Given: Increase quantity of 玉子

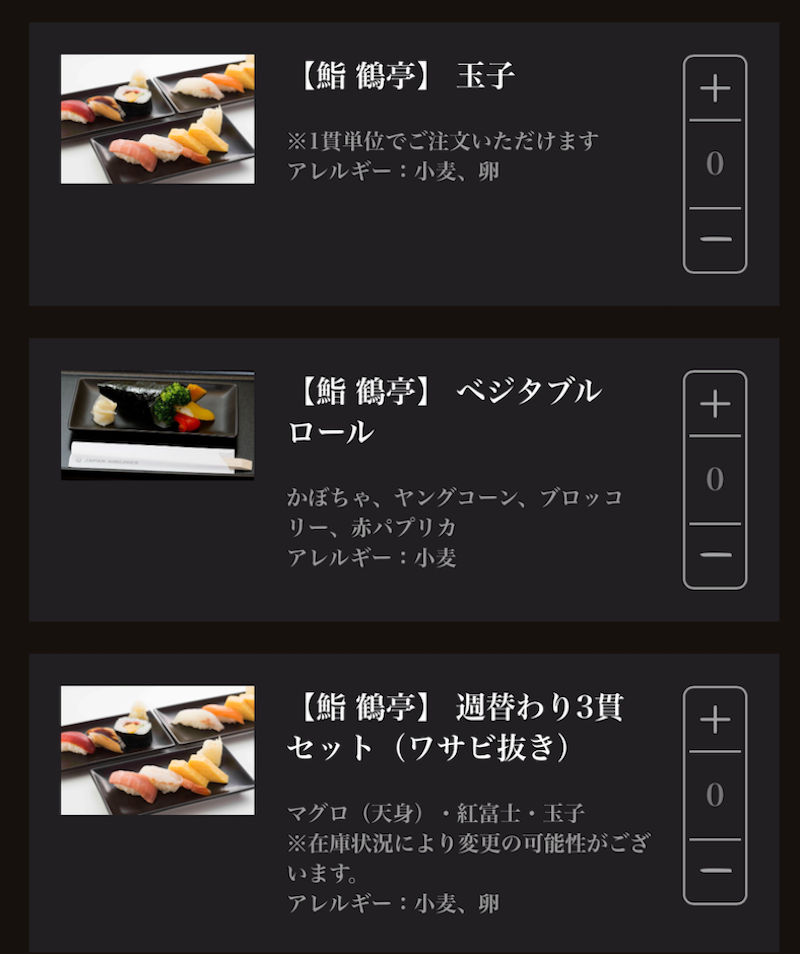Looking at the screenshot, I should pyautogui.click(x=715, y=89).
